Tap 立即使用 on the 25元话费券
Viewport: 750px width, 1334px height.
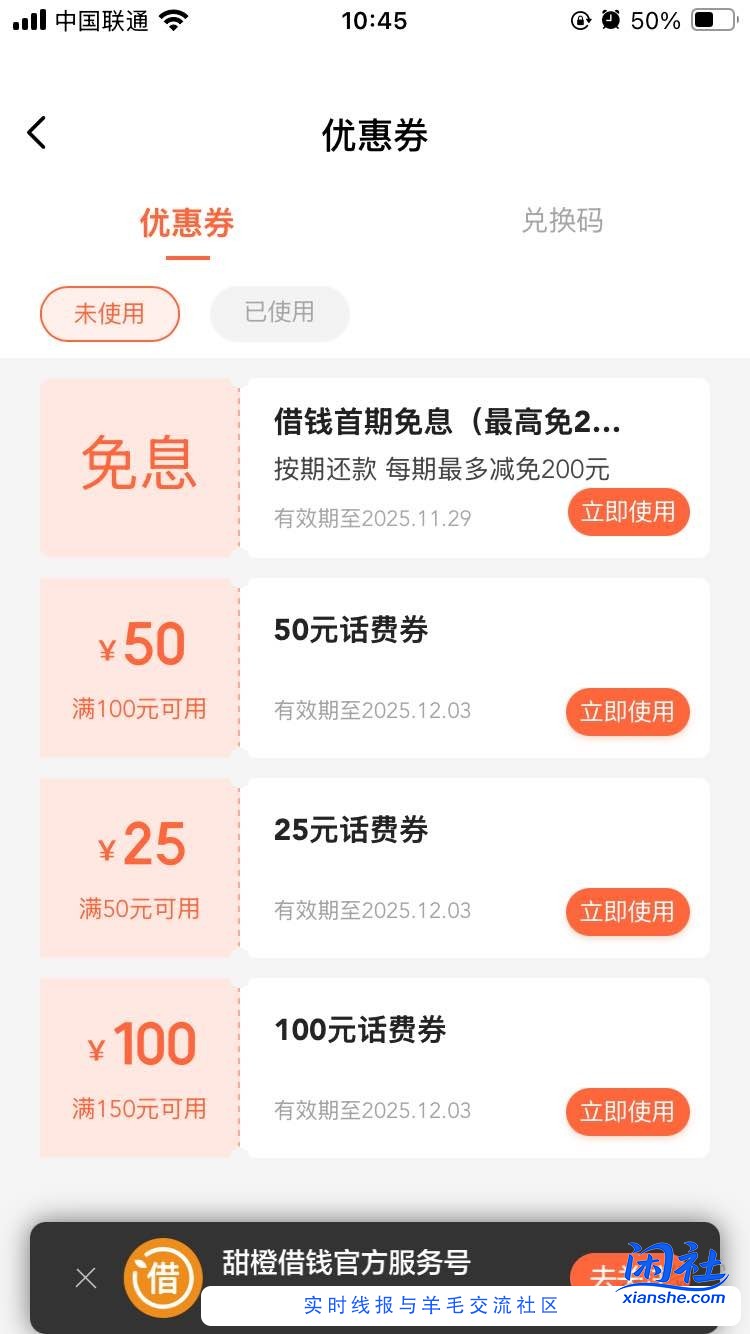pos(628,911)
